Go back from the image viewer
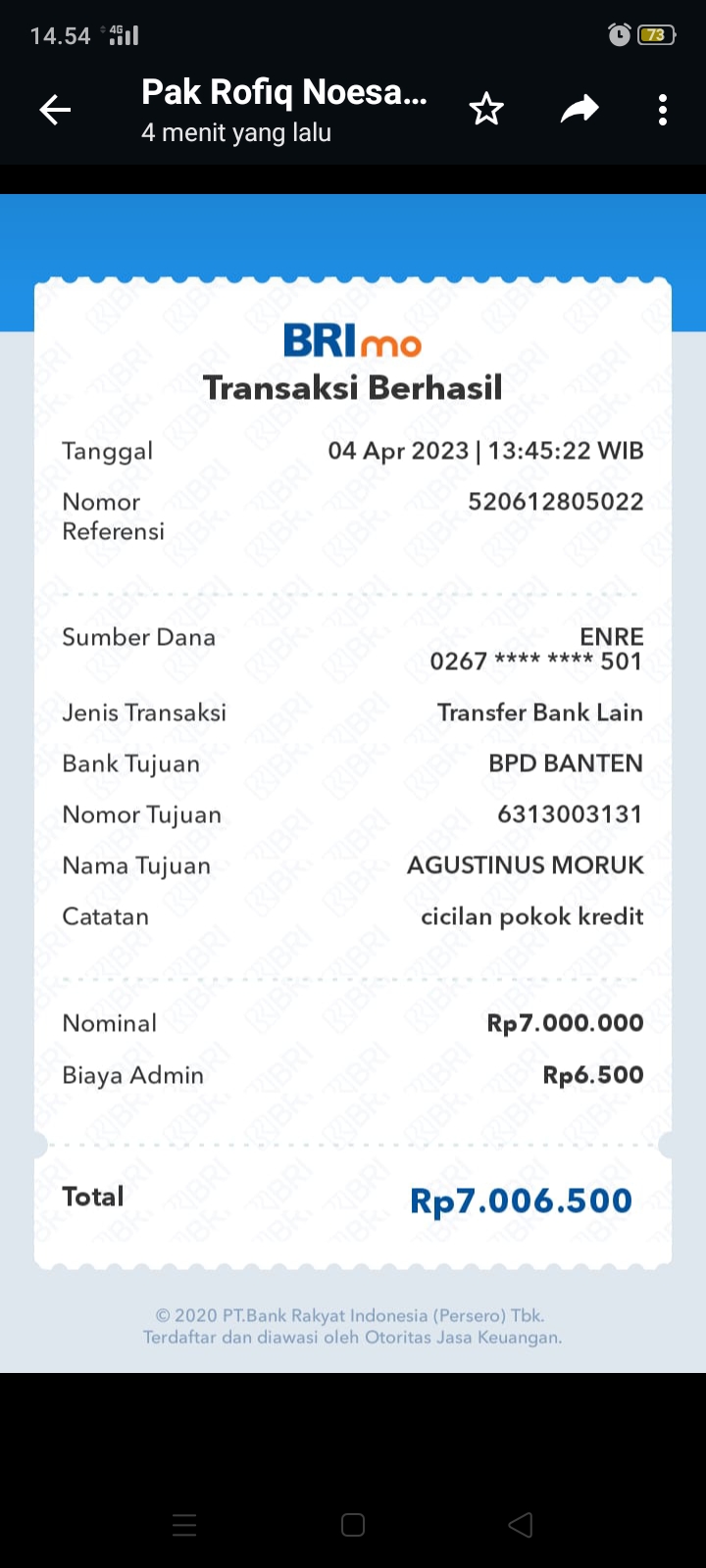The width and height of the screenshot is (706, 1568). click(x=55, y=110)
